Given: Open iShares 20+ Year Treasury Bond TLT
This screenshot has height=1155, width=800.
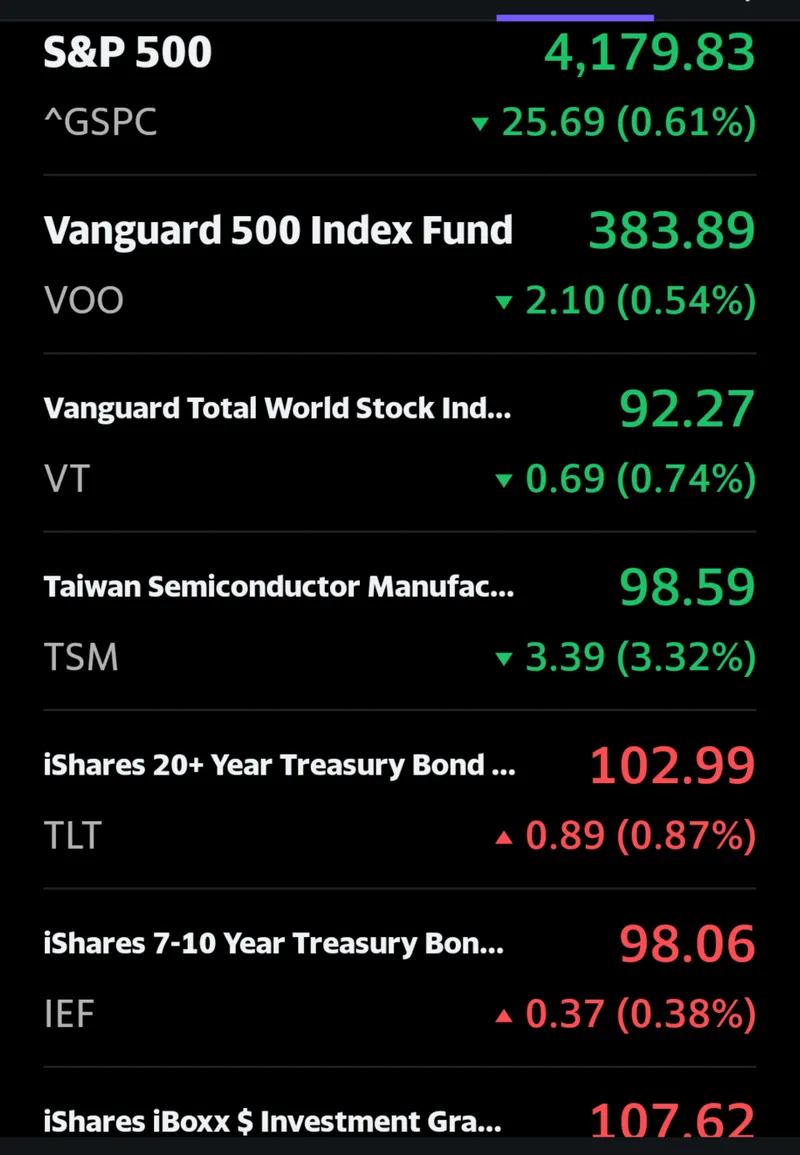Looking at the screenshot, I should pos(400,800).
